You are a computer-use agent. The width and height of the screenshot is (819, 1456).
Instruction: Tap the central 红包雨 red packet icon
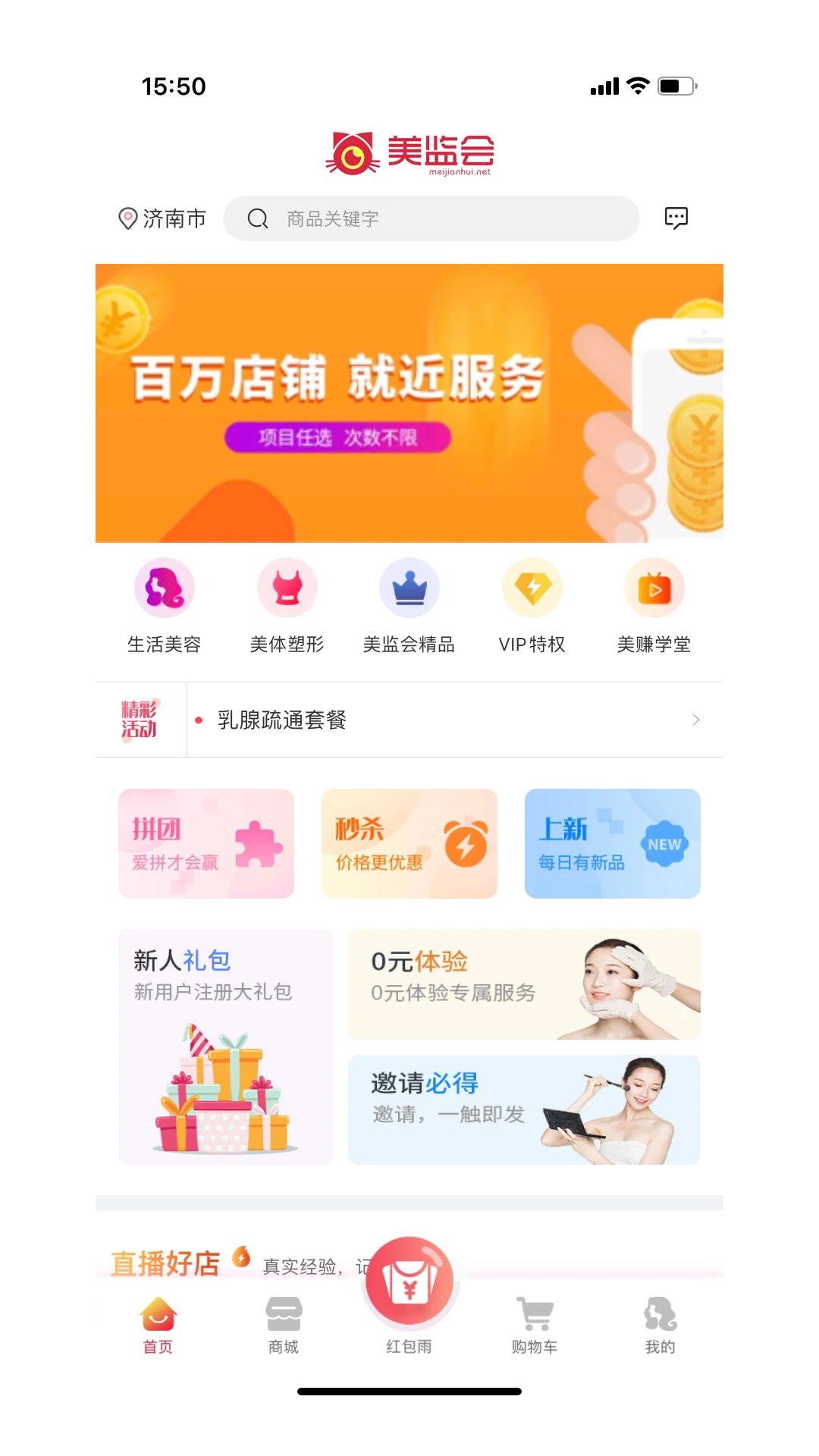[409, 1280]
